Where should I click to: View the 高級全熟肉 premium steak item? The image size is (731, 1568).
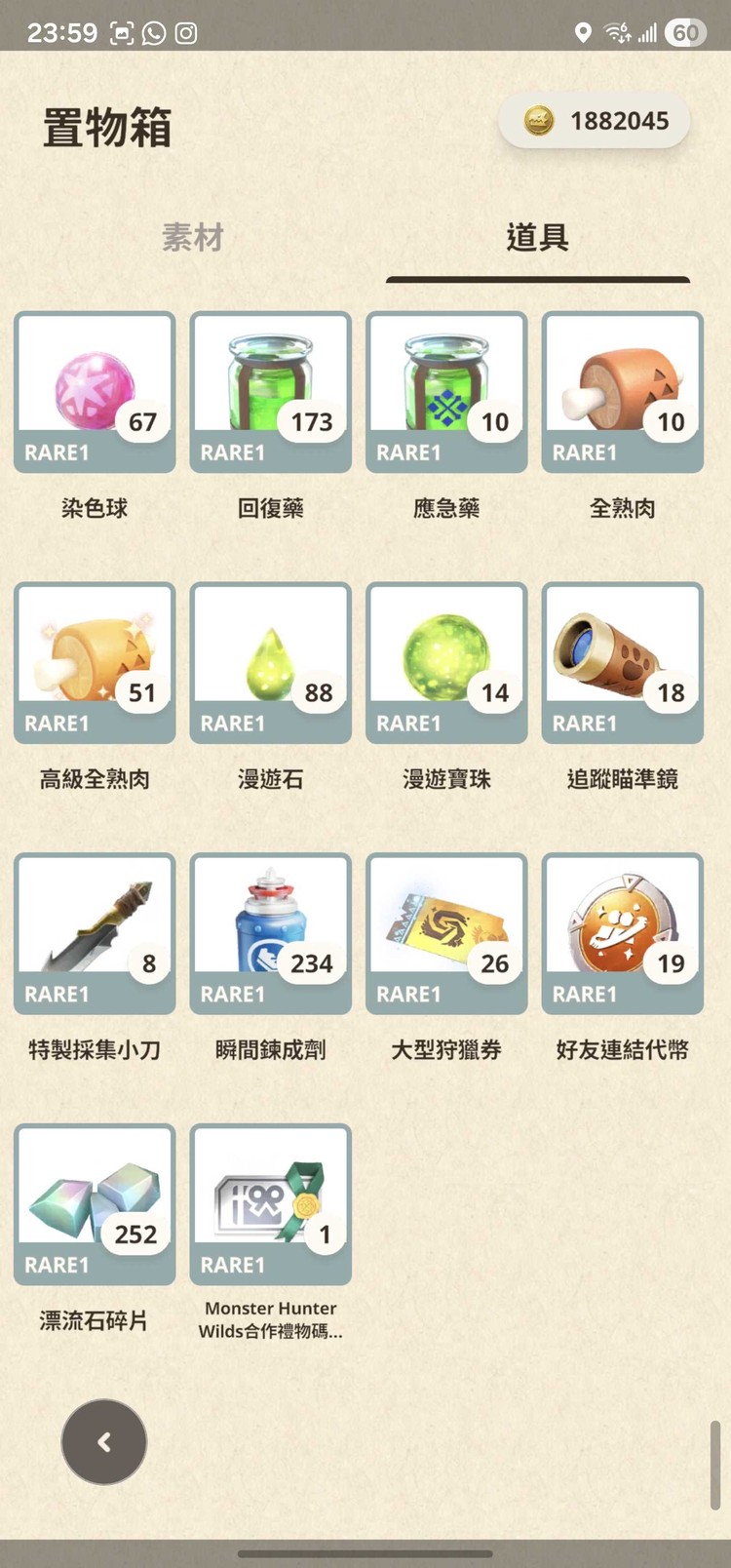(x=94, y=661)
